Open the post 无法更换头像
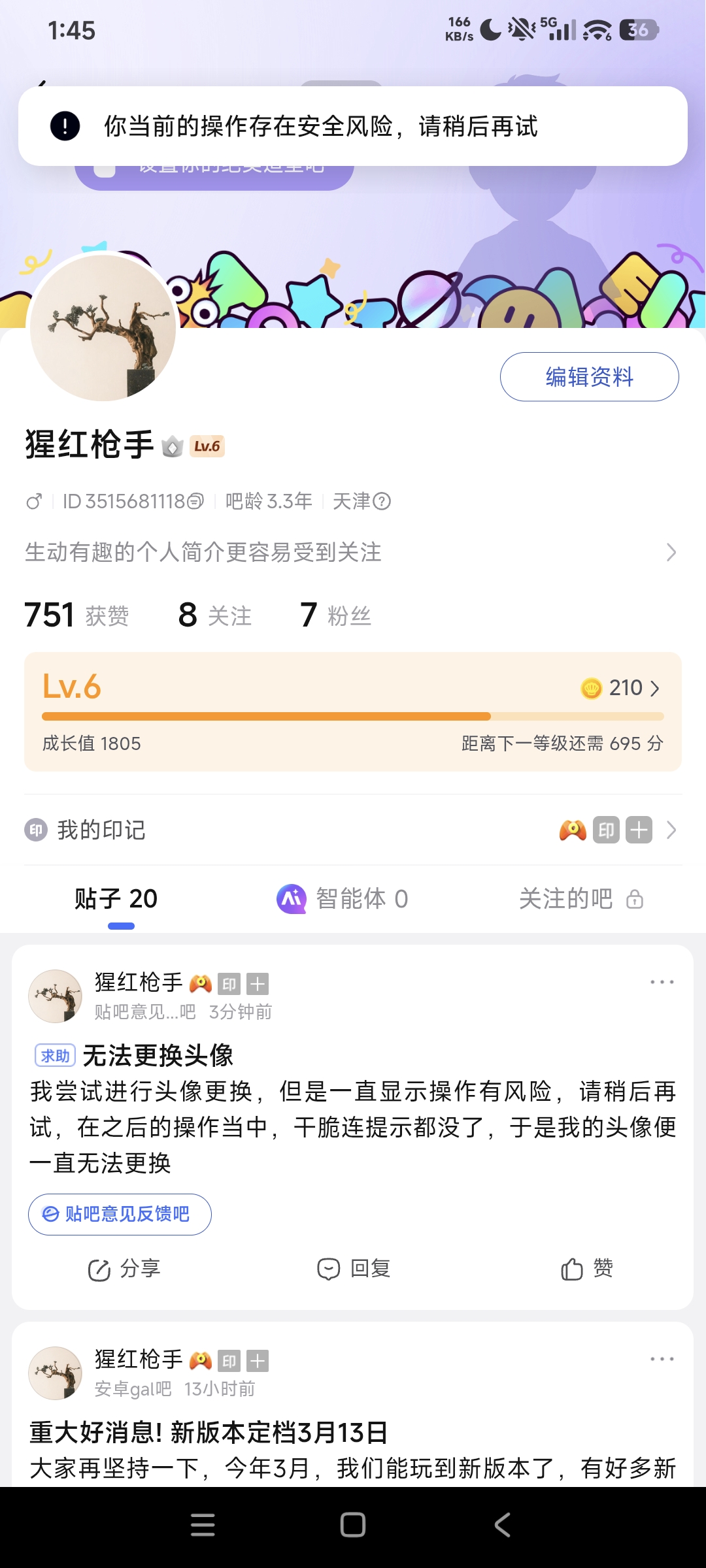The image size is (706, 1568). pyautogui.click(x=353, y=1109)
